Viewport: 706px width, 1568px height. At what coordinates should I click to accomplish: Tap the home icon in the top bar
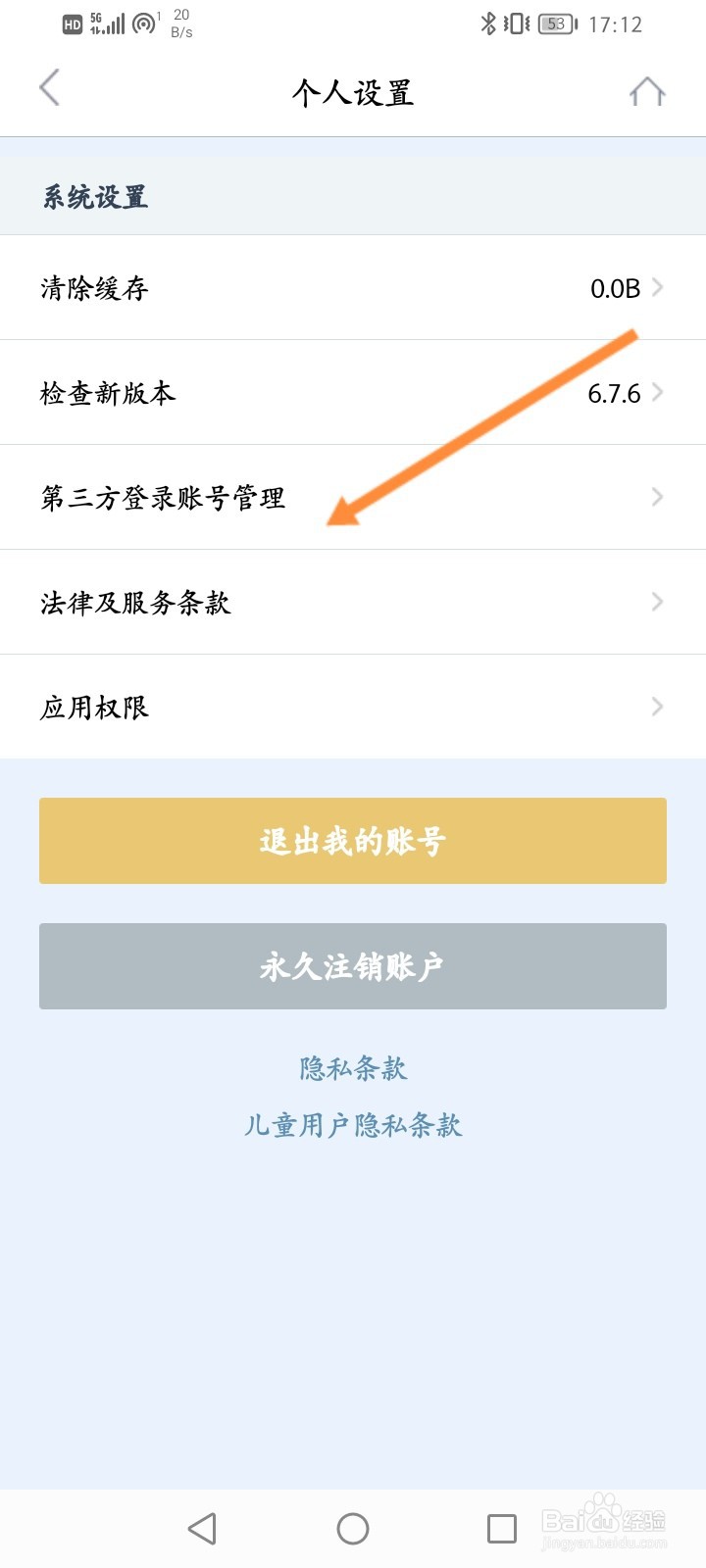647,90
